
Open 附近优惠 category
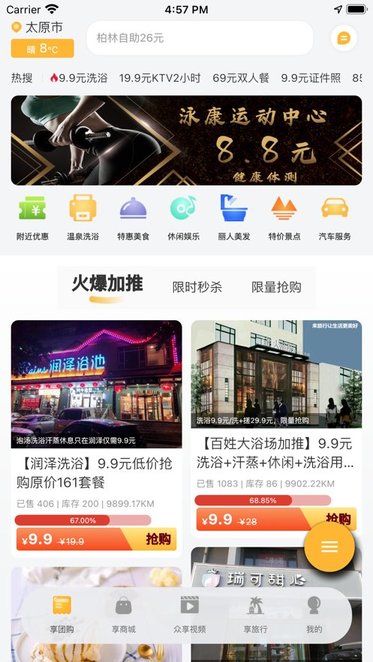tap(33, 218)
